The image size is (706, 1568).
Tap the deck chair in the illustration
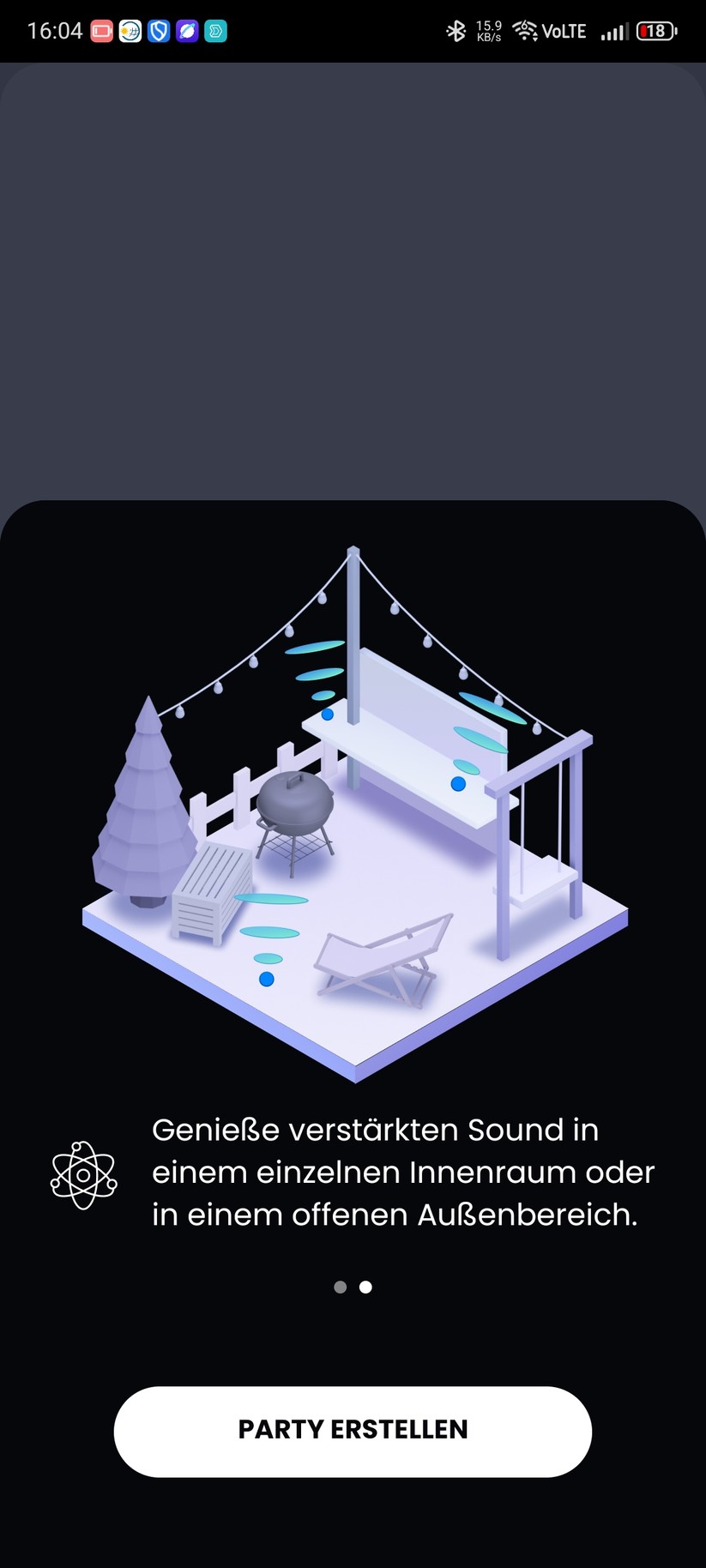pyautogui.click(x=382, y=952)
